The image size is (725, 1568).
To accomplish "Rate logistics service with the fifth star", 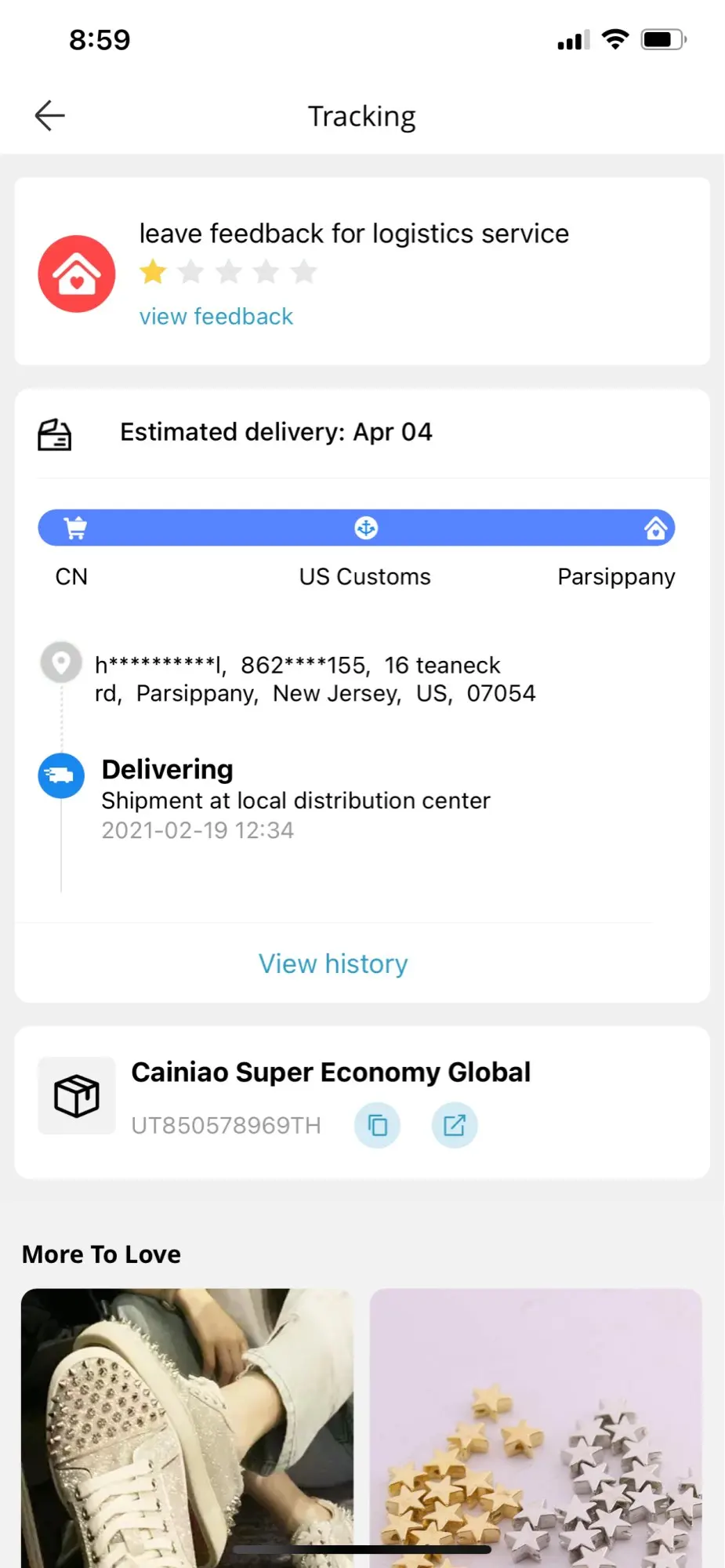I will [x=304, y=272].
